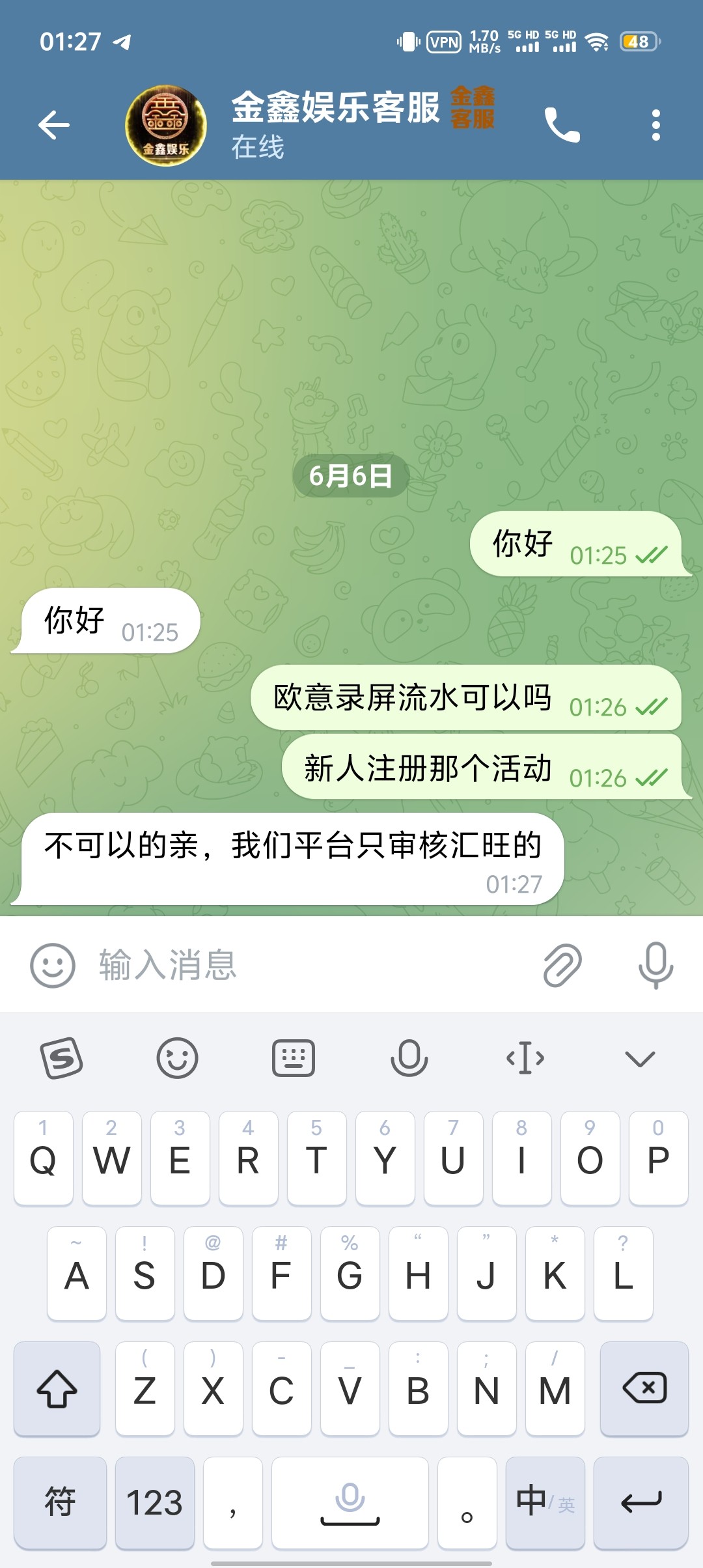This screenshot has width=703, height=1568.
Task: Start a voice call with 金鑫娱乐客服
Action: point(562,125)
